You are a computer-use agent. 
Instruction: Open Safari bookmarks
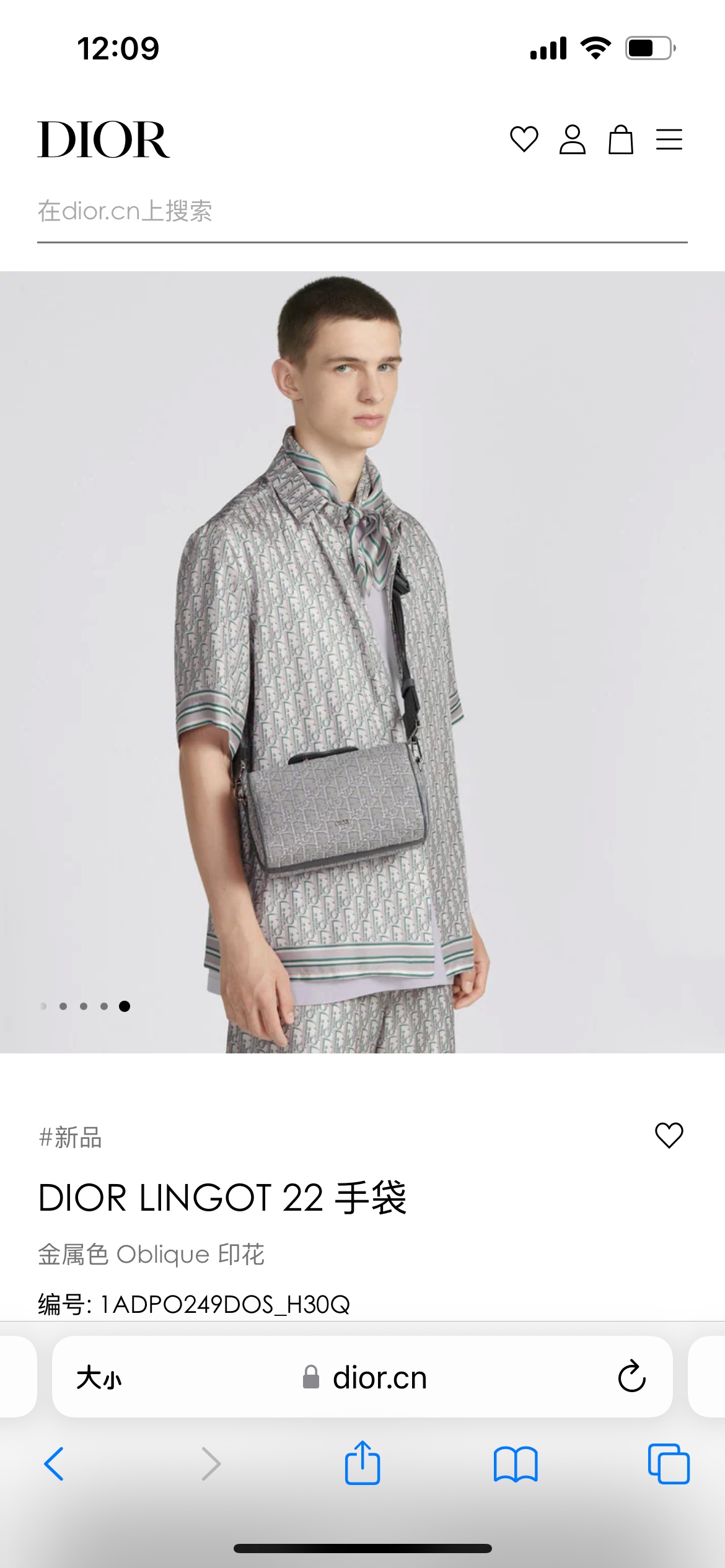516,1464
